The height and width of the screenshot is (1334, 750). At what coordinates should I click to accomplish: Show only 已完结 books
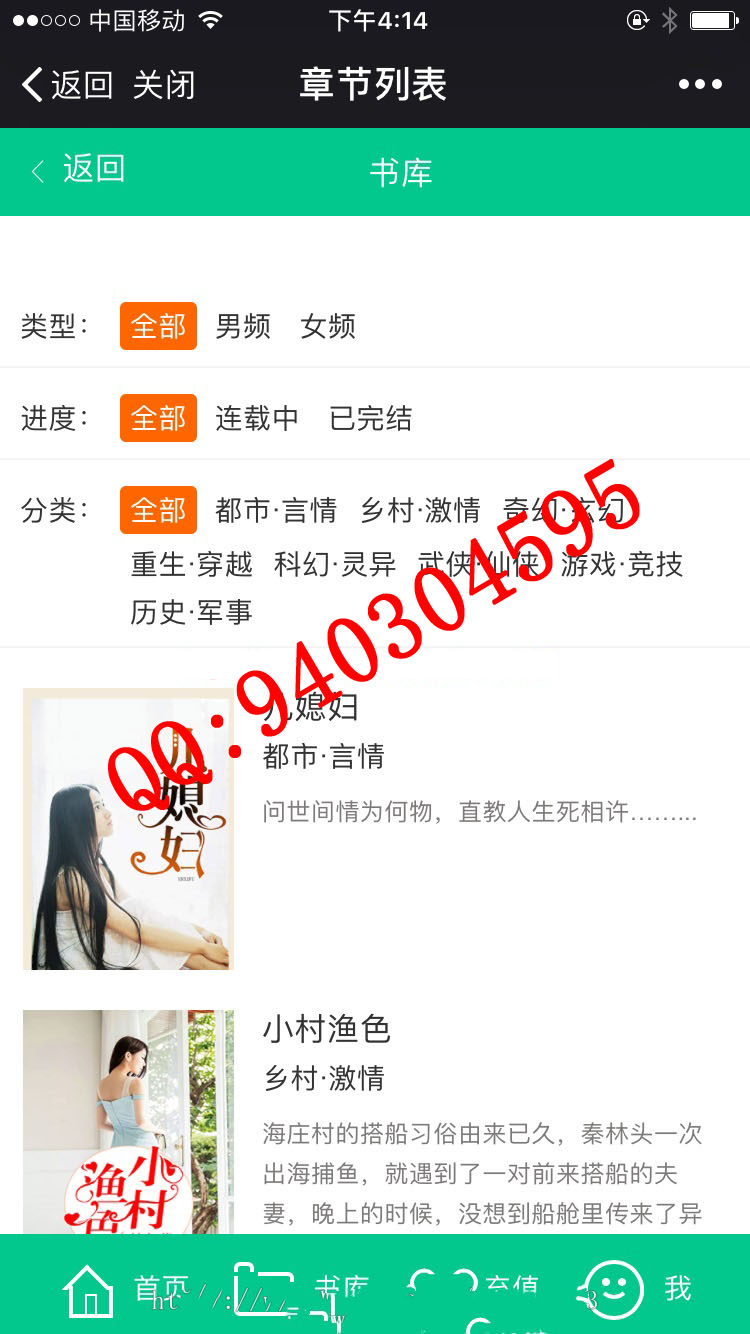tap(371, 418)
